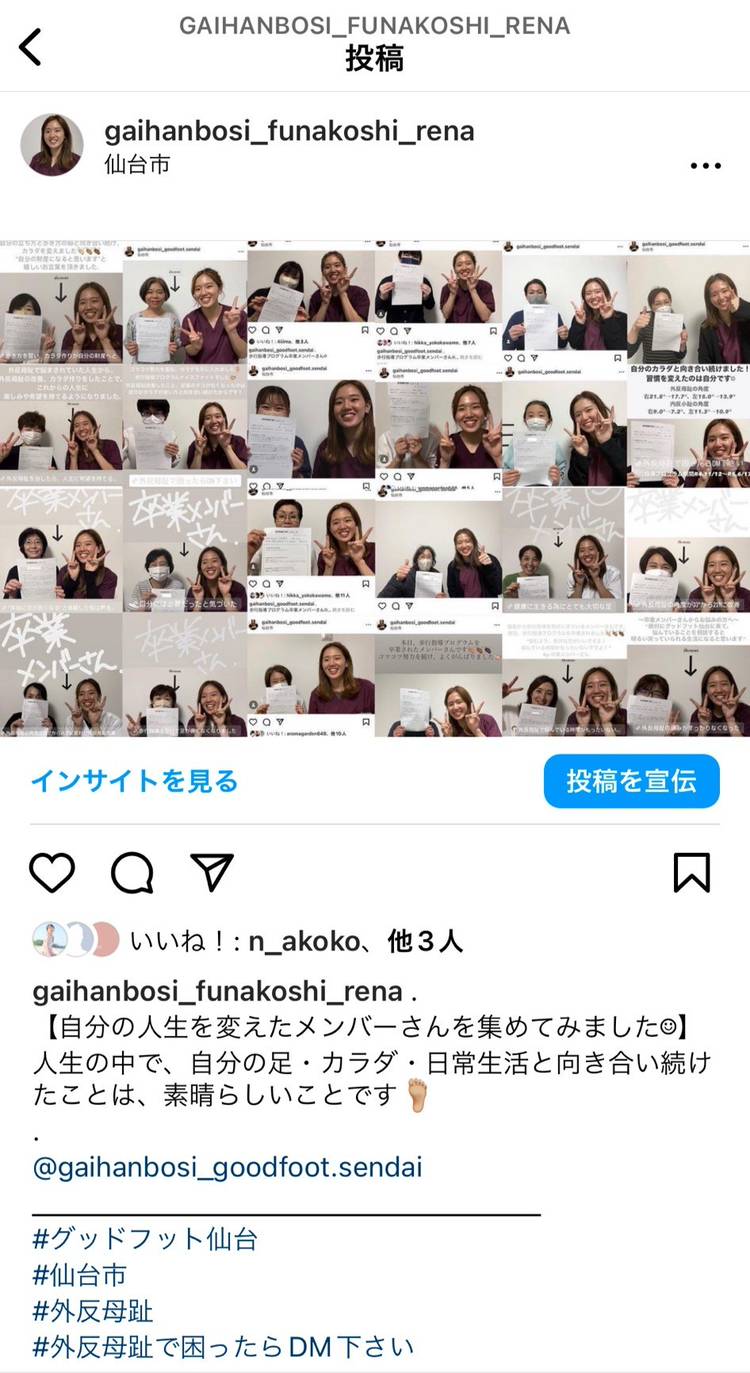The height and width of the screenshot is (1373, 750).
Task: View likes list: n_akoko、他3人
Action: 295,941
